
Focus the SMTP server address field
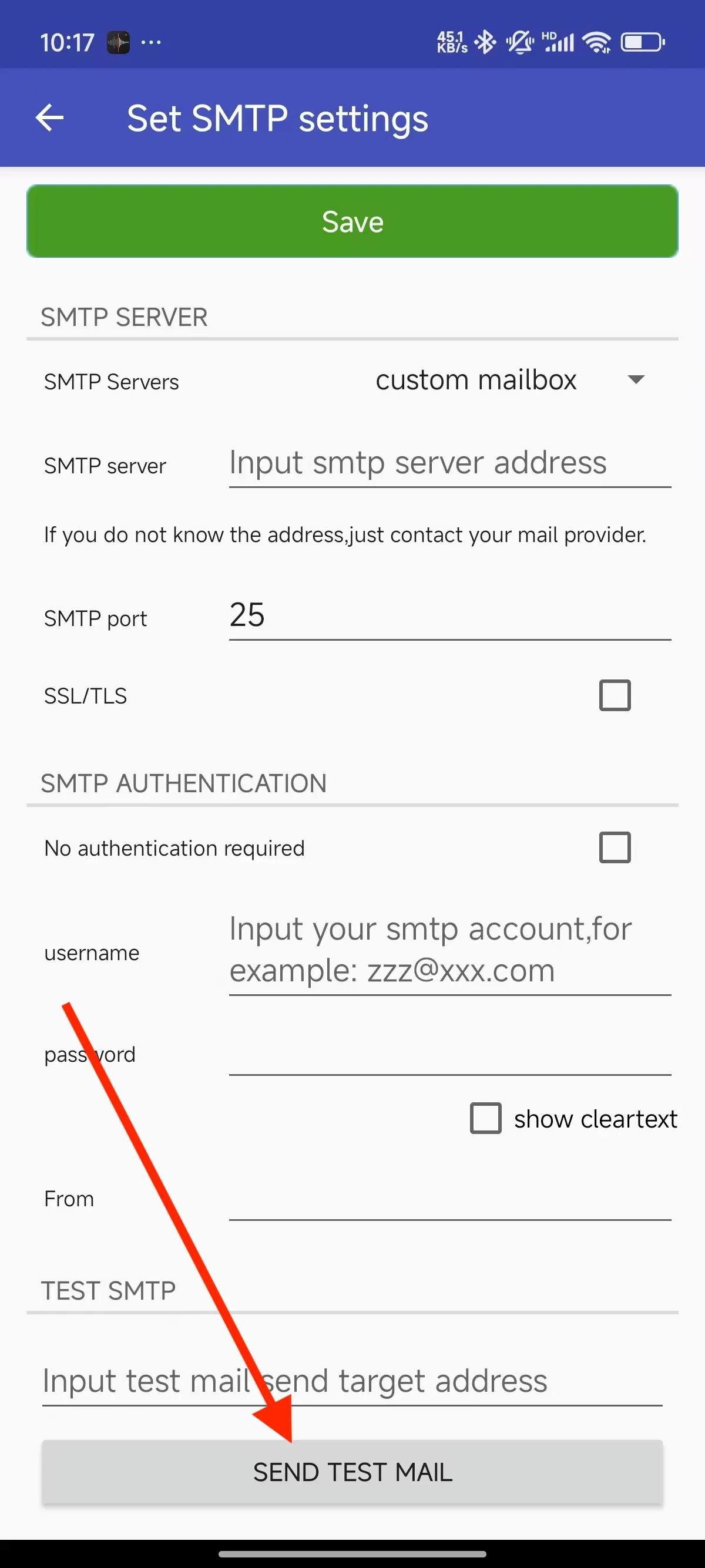(x=450, y=464)
